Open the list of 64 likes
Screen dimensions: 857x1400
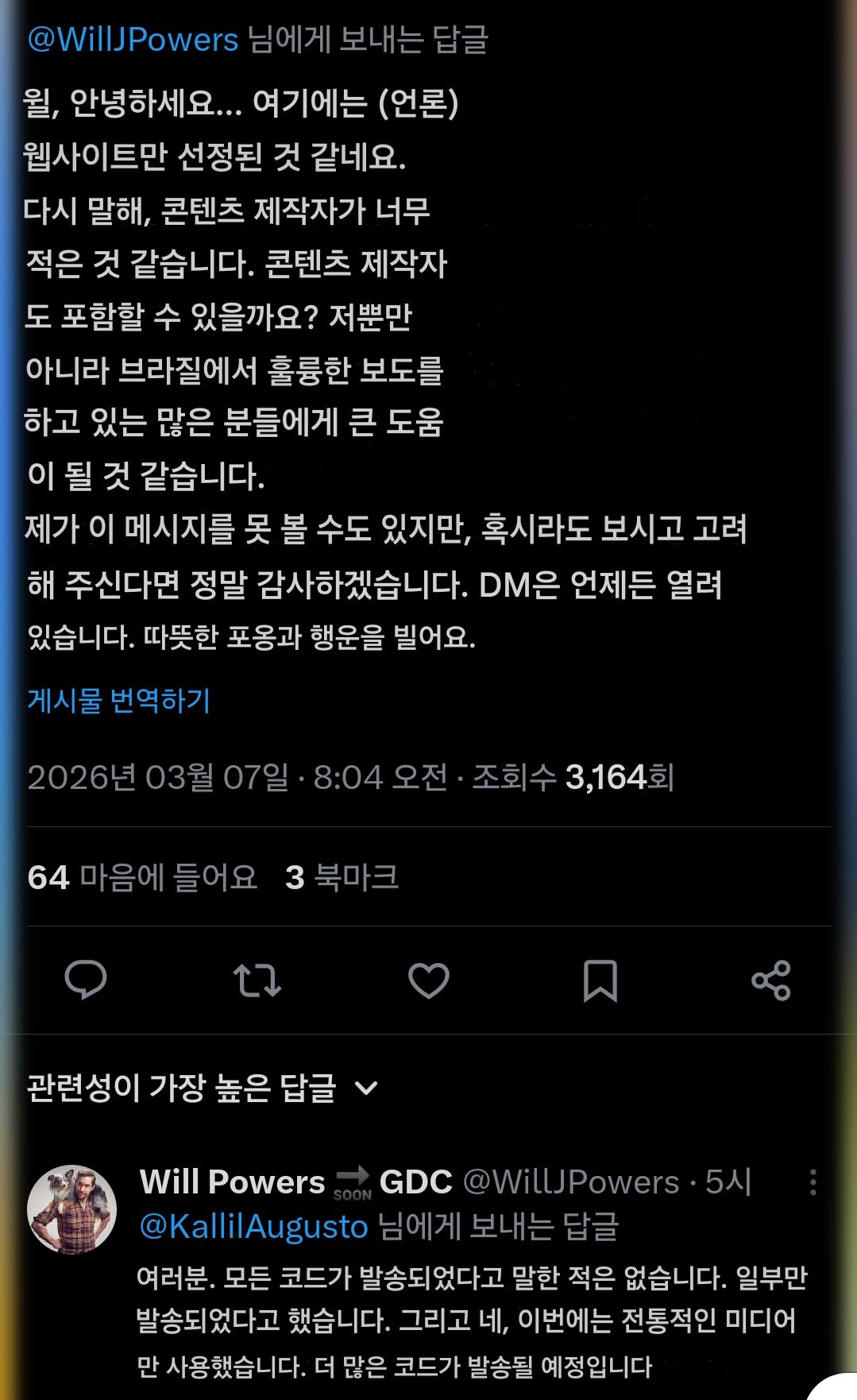142,877
